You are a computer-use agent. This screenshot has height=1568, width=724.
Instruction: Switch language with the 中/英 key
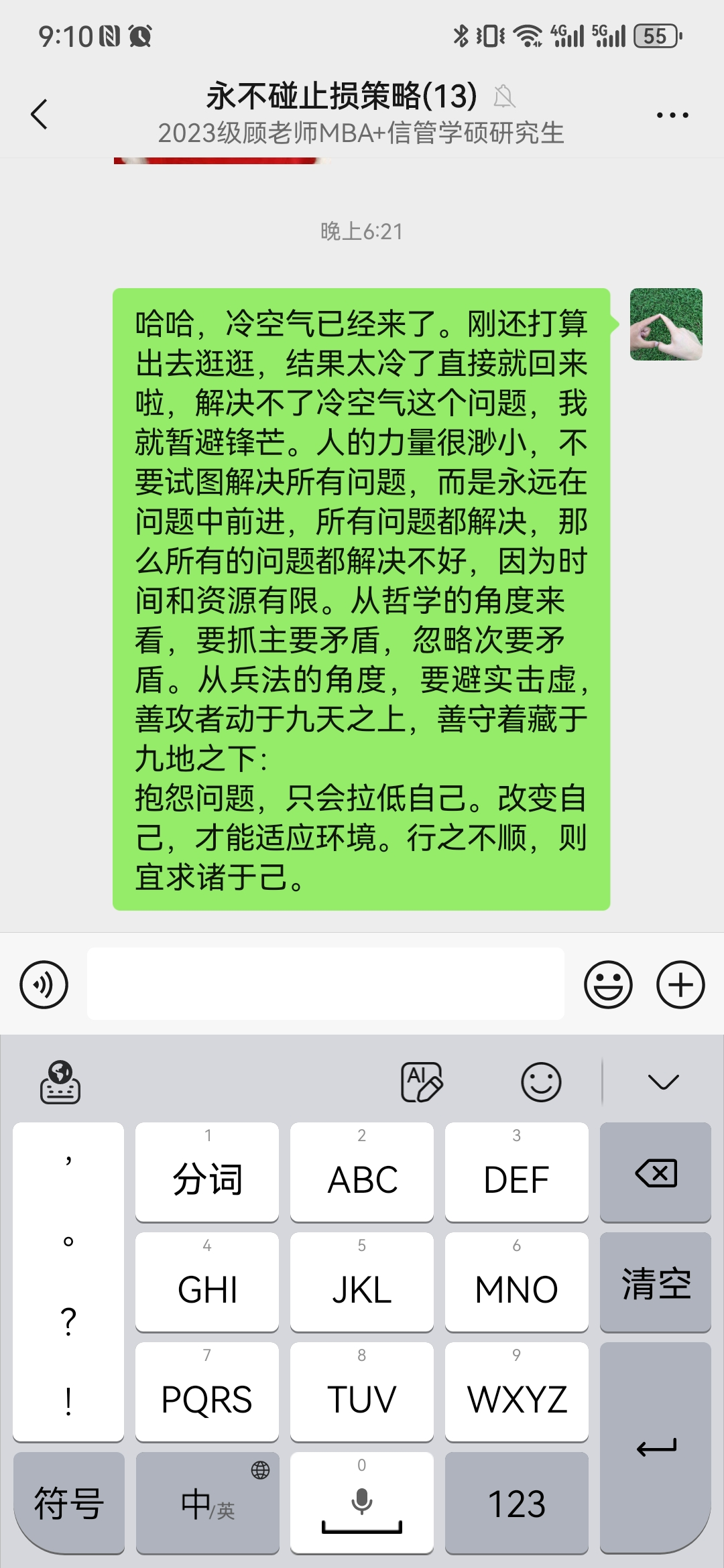[x=207, y=1502]
